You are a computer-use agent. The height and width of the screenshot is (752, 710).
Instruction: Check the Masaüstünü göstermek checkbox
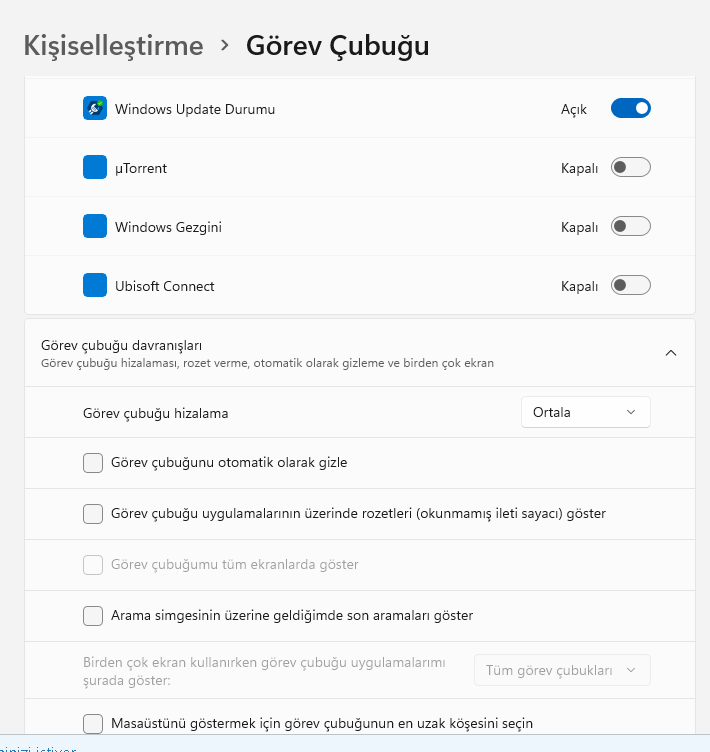tap(93, 723)
